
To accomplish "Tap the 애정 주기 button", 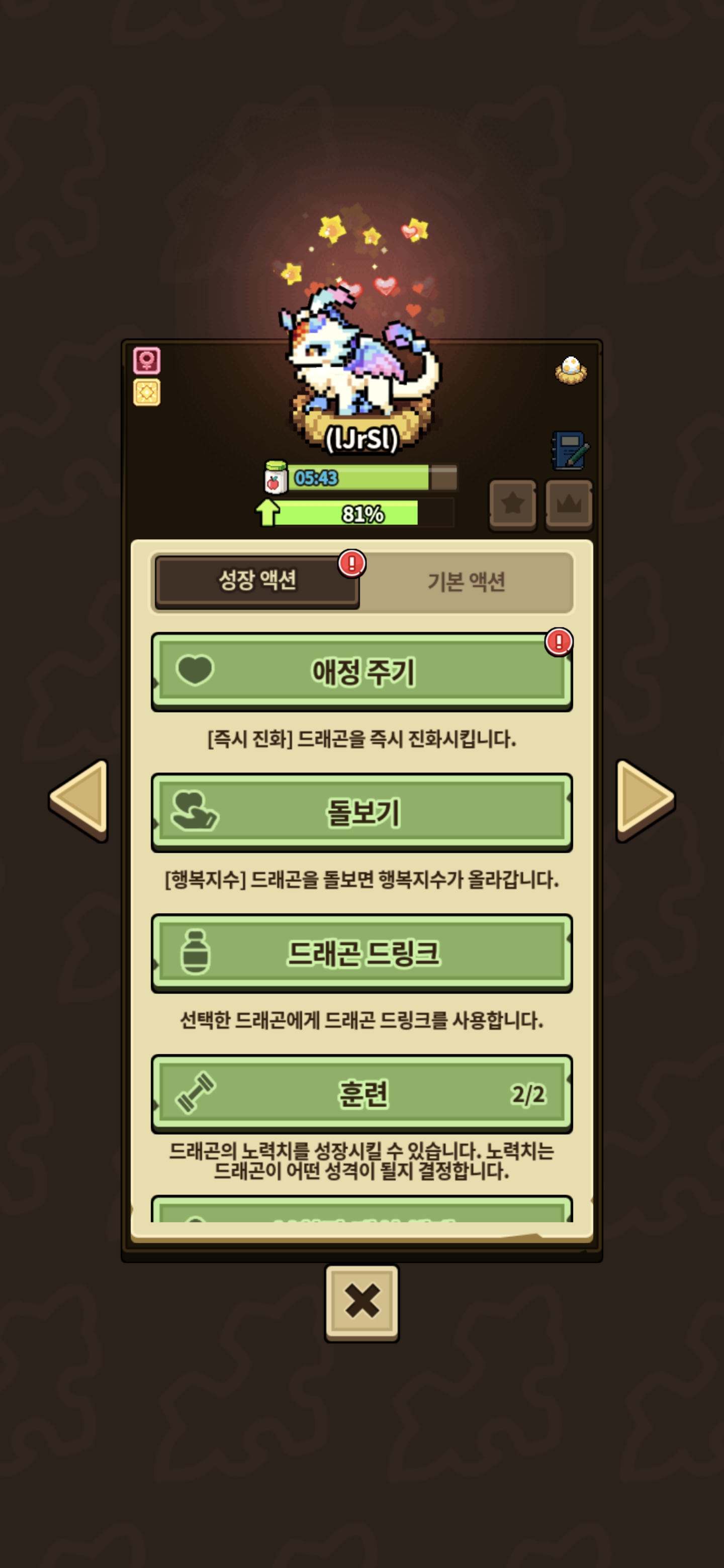I will point(361,671).
